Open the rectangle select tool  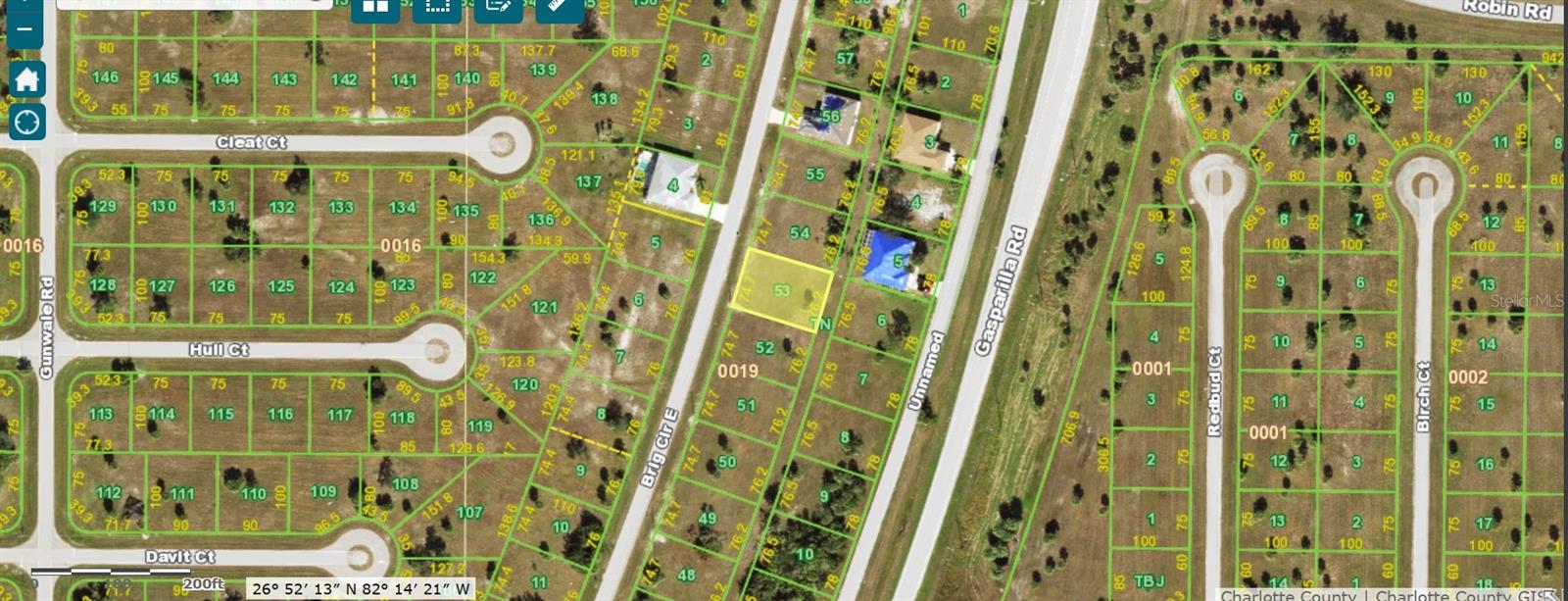pyautogui.click(x=437, y=9)
